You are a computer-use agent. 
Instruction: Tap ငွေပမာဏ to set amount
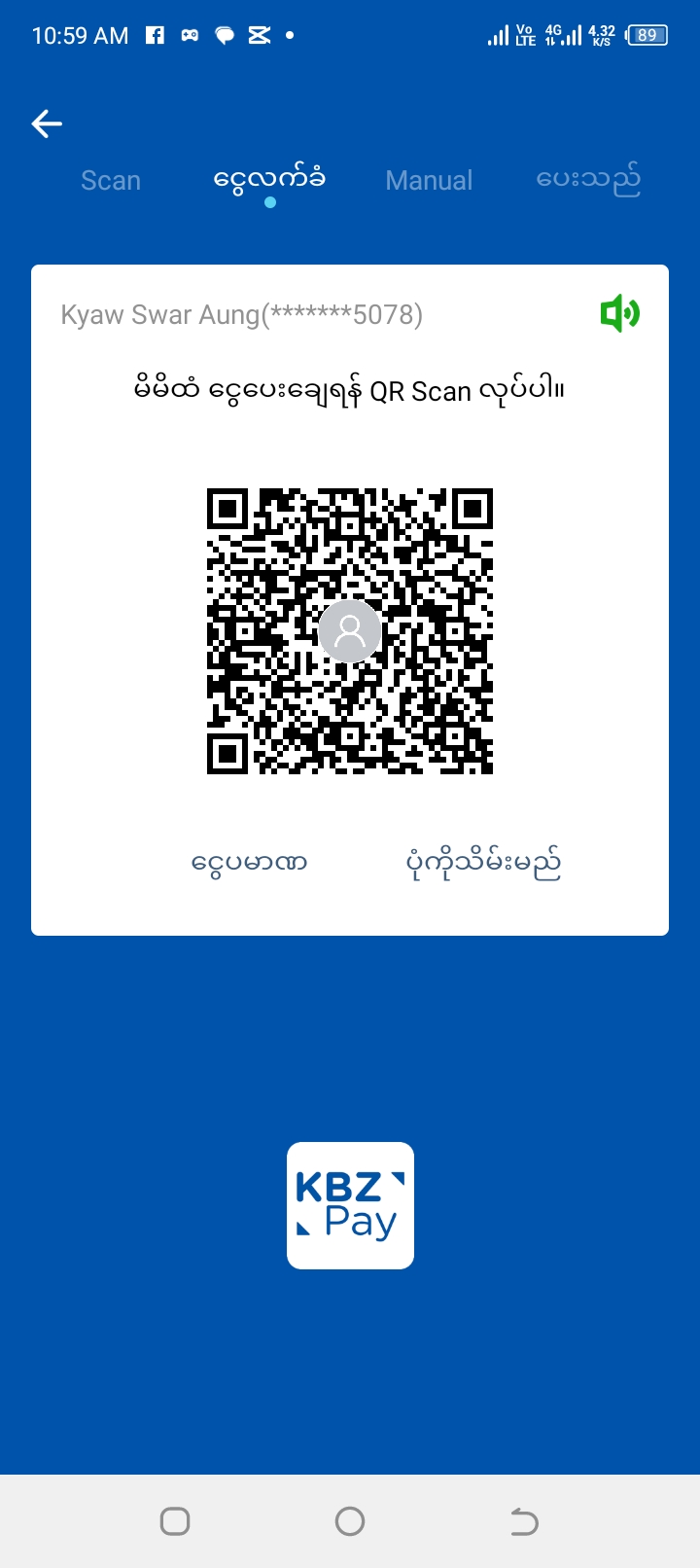coord(250,863)
